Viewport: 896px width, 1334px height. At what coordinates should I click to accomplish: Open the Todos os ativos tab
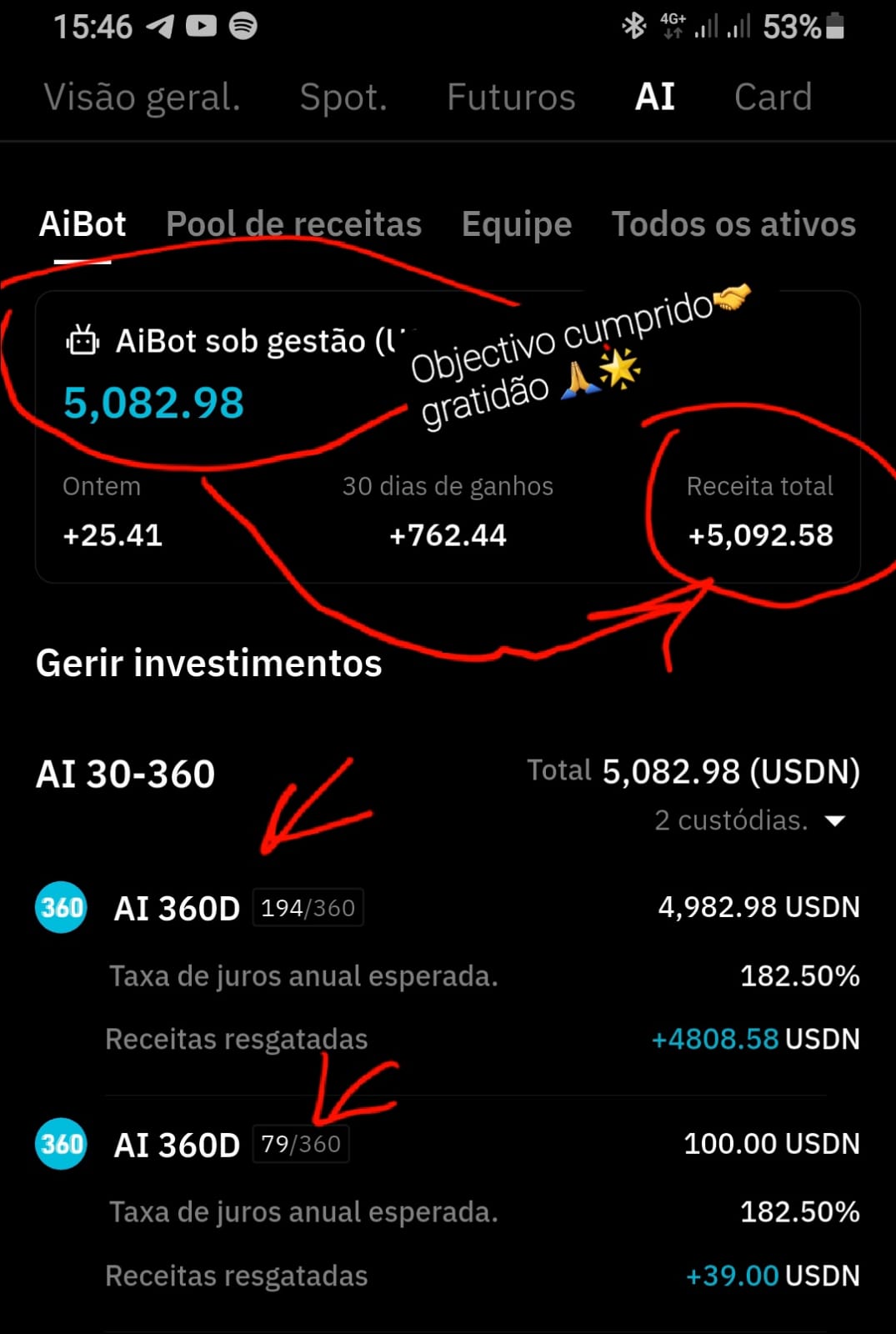(733, 223)
